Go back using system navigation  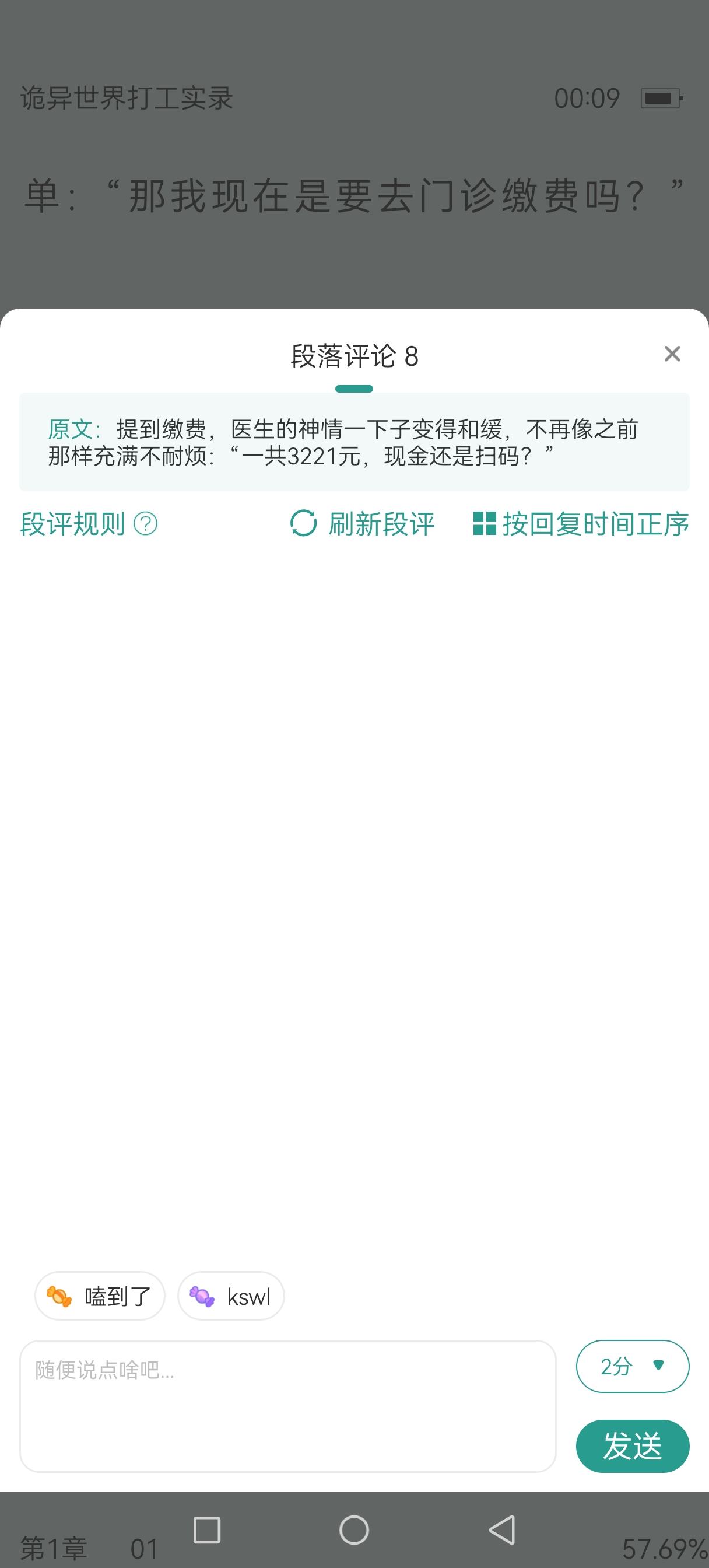503,1529
